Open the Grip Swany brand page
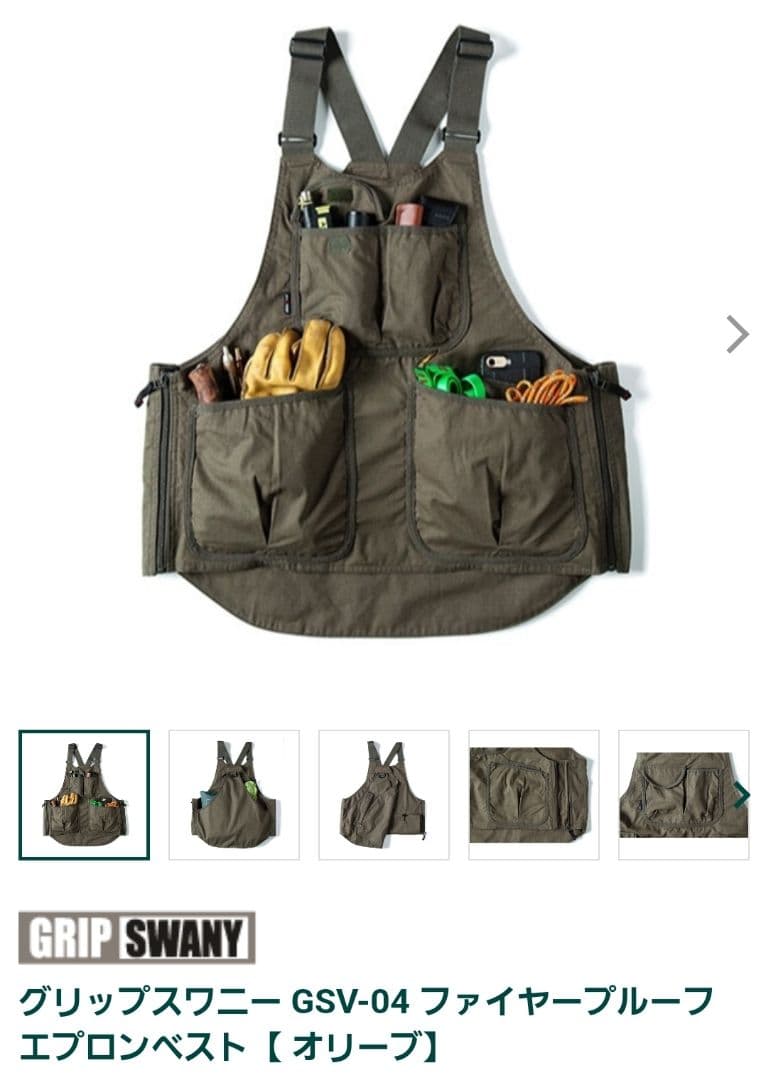The image size is (767, 1080). coord(137,938)
